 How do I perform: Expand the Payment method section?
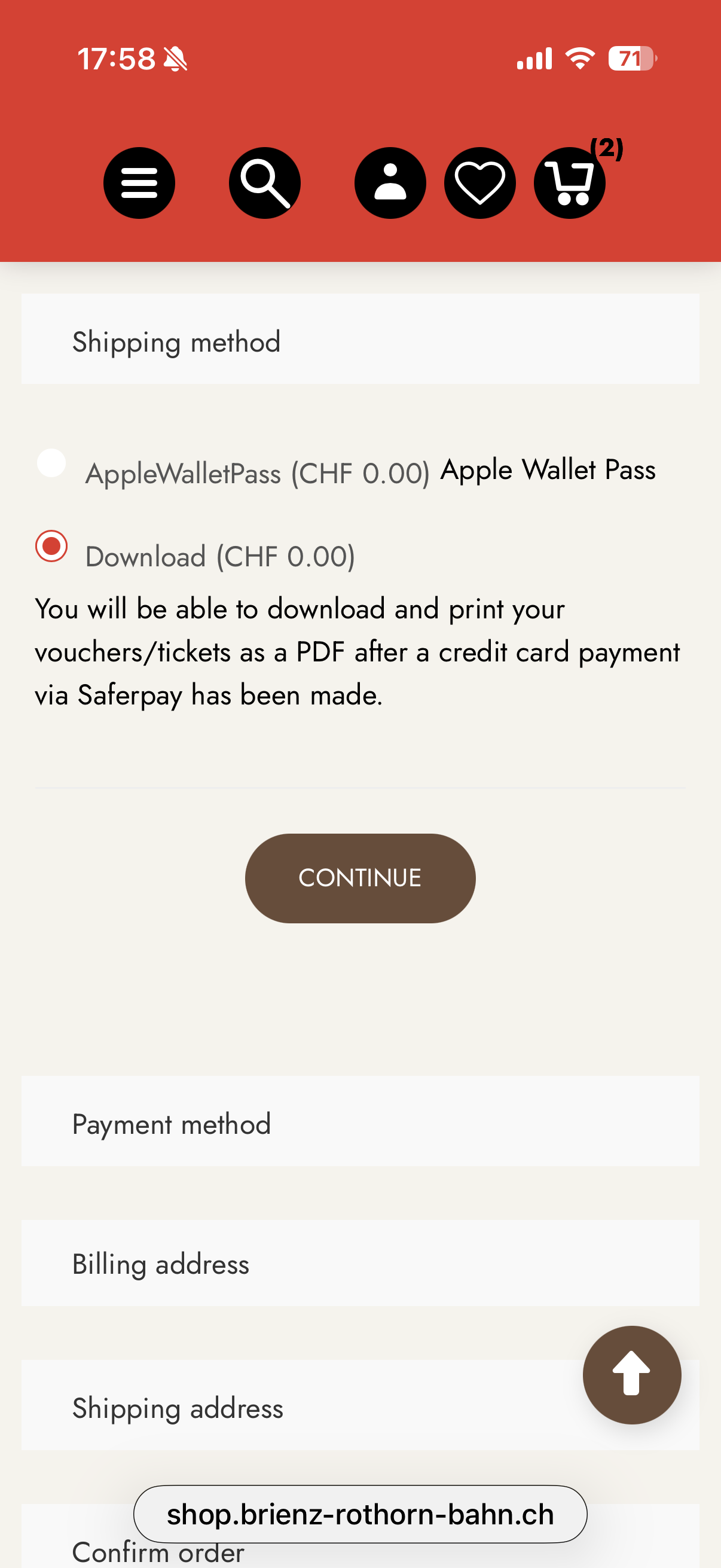tap(360, 1124)
